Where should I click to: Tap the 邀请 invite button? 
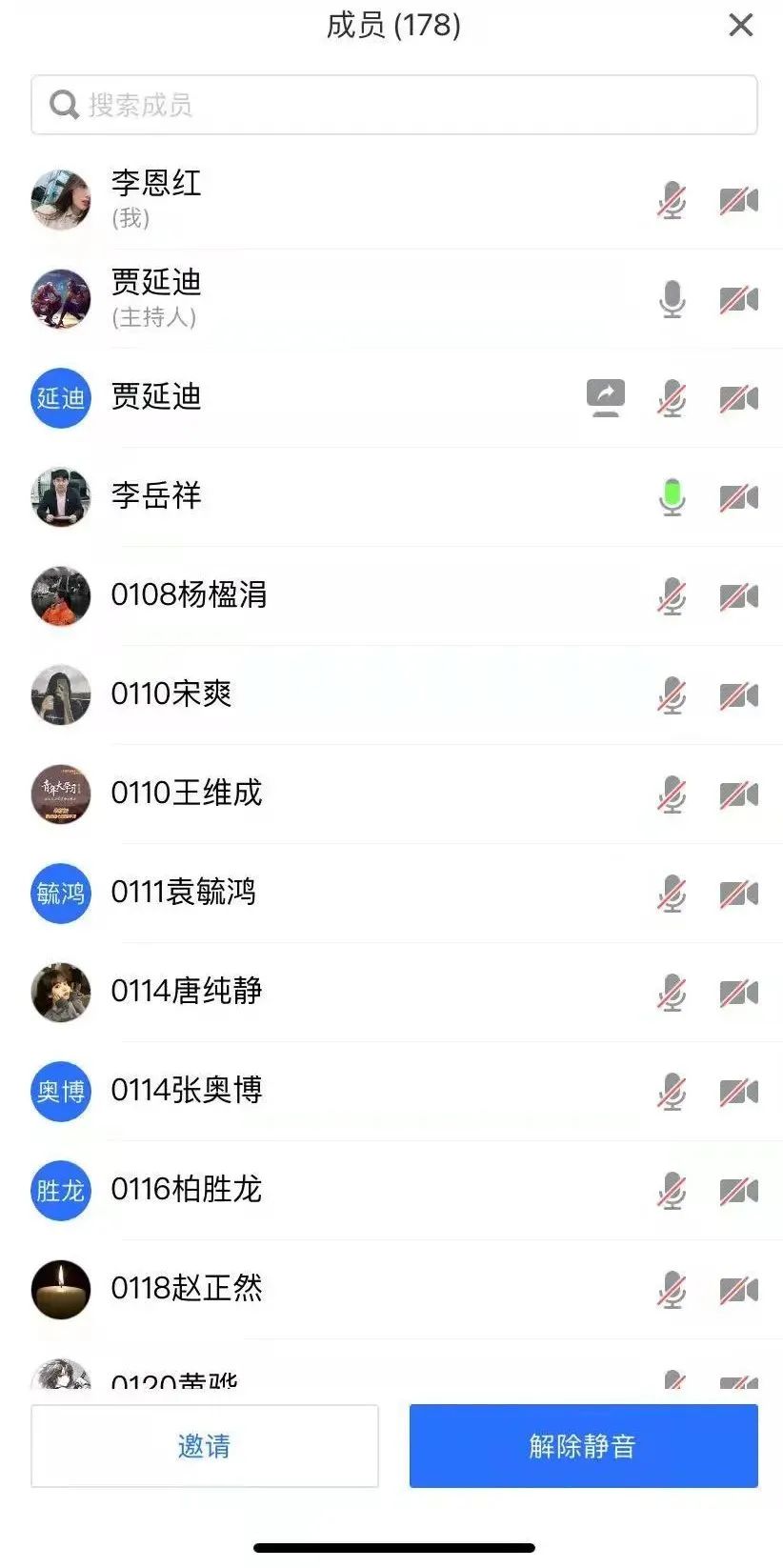click(204, 1445)
